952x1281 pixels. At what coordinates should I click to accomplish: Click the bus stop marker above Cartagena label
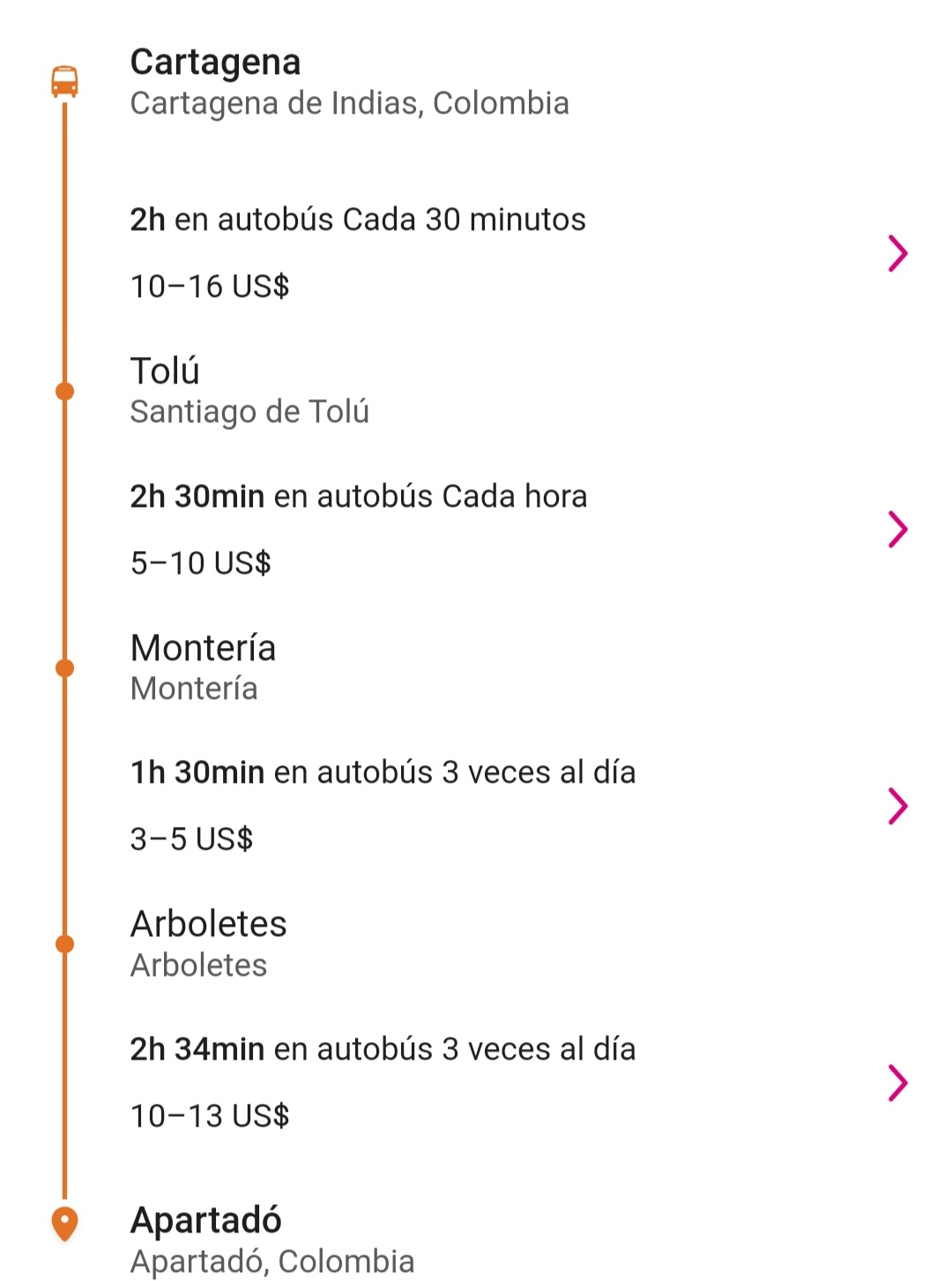point(63,82)
